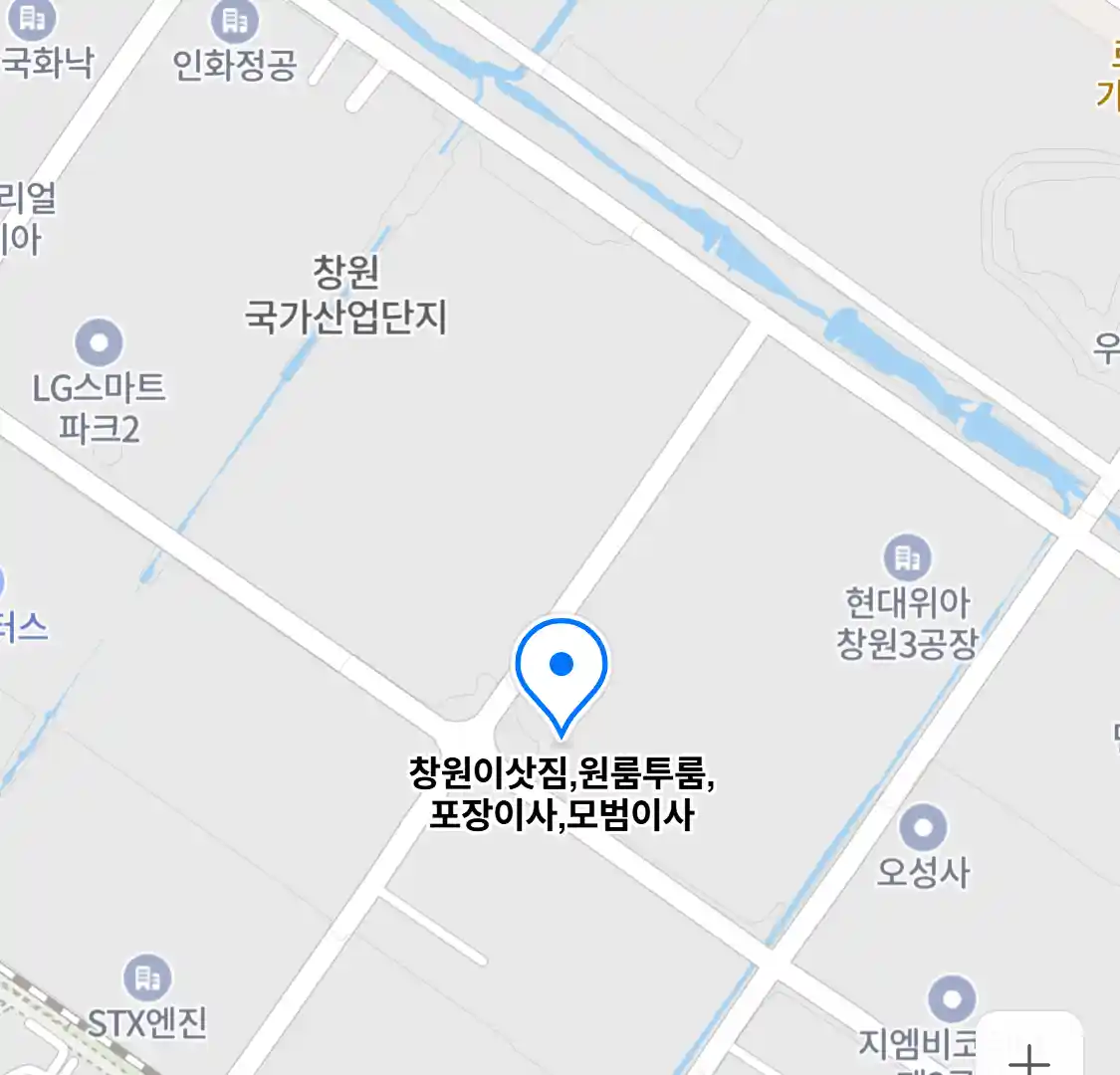Open the 현대위아 창원3공장 place marker
This screenshot has height=1075, width=1120.
tap(907, 558)
